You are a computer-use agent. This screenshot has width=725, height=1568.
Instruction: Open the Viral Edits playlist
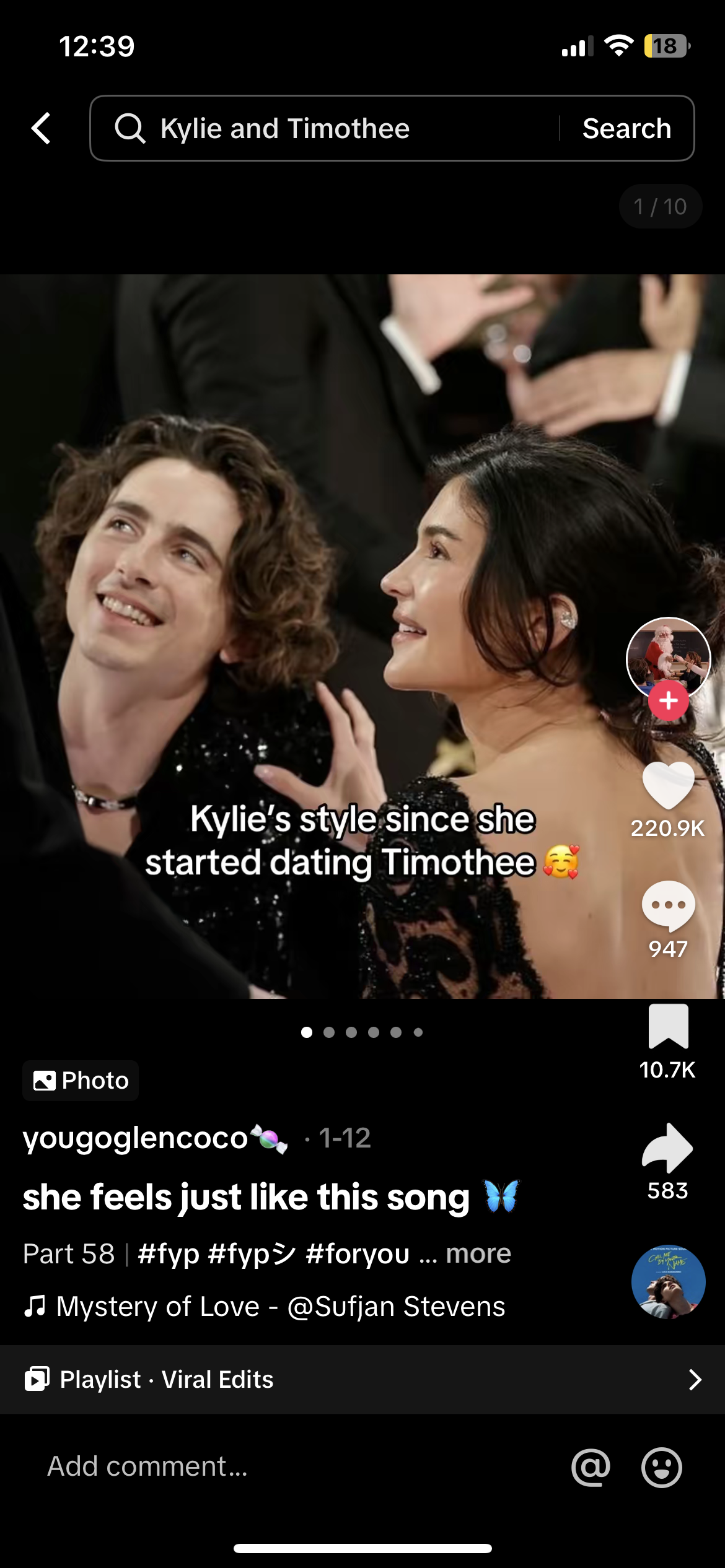tap(362, 1380)
